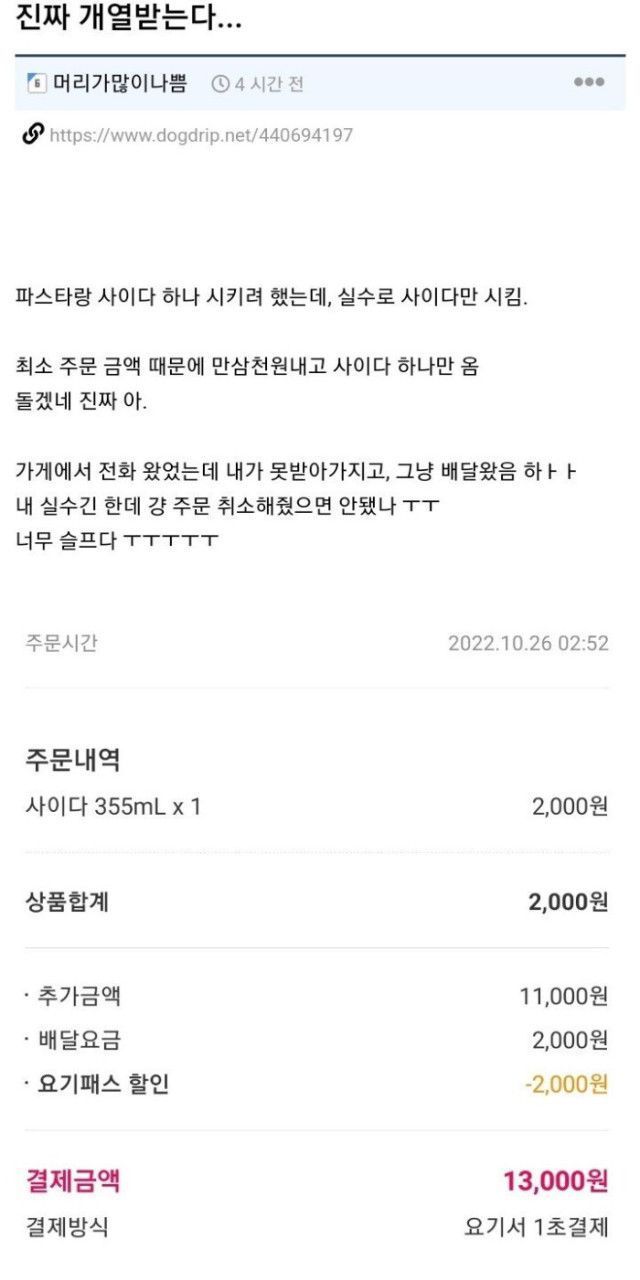Open the dogdrip.net post URL link
The image size is (640, 1280).
point(200,135)
